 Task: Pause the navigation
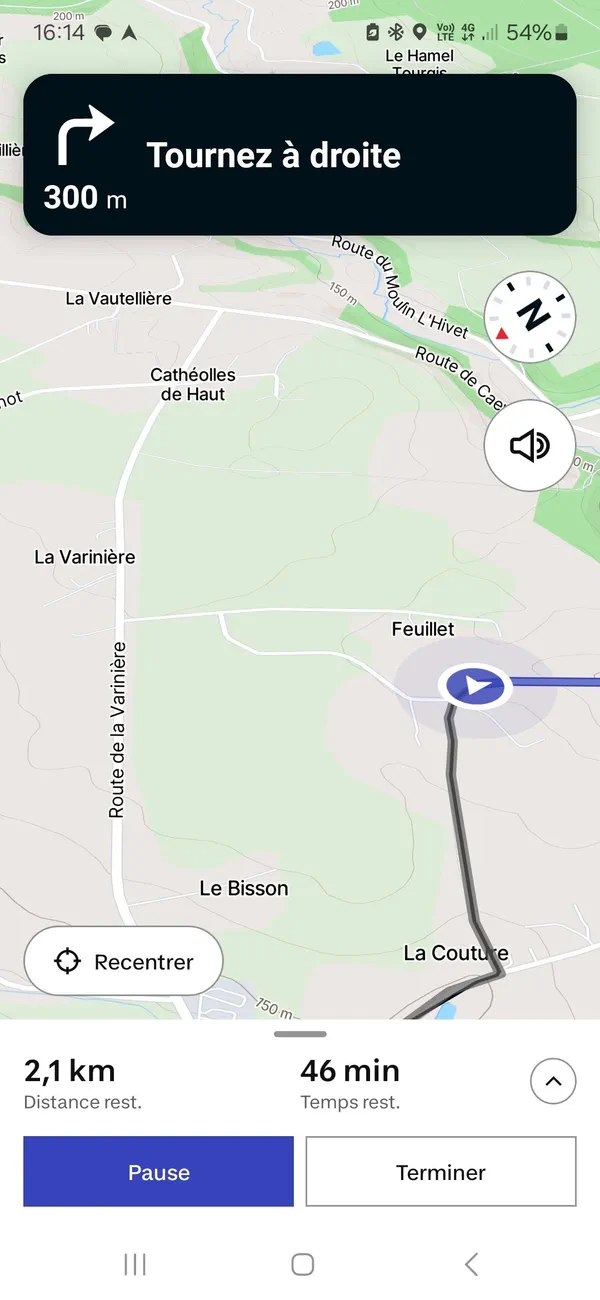click(x=158, y=1172)
